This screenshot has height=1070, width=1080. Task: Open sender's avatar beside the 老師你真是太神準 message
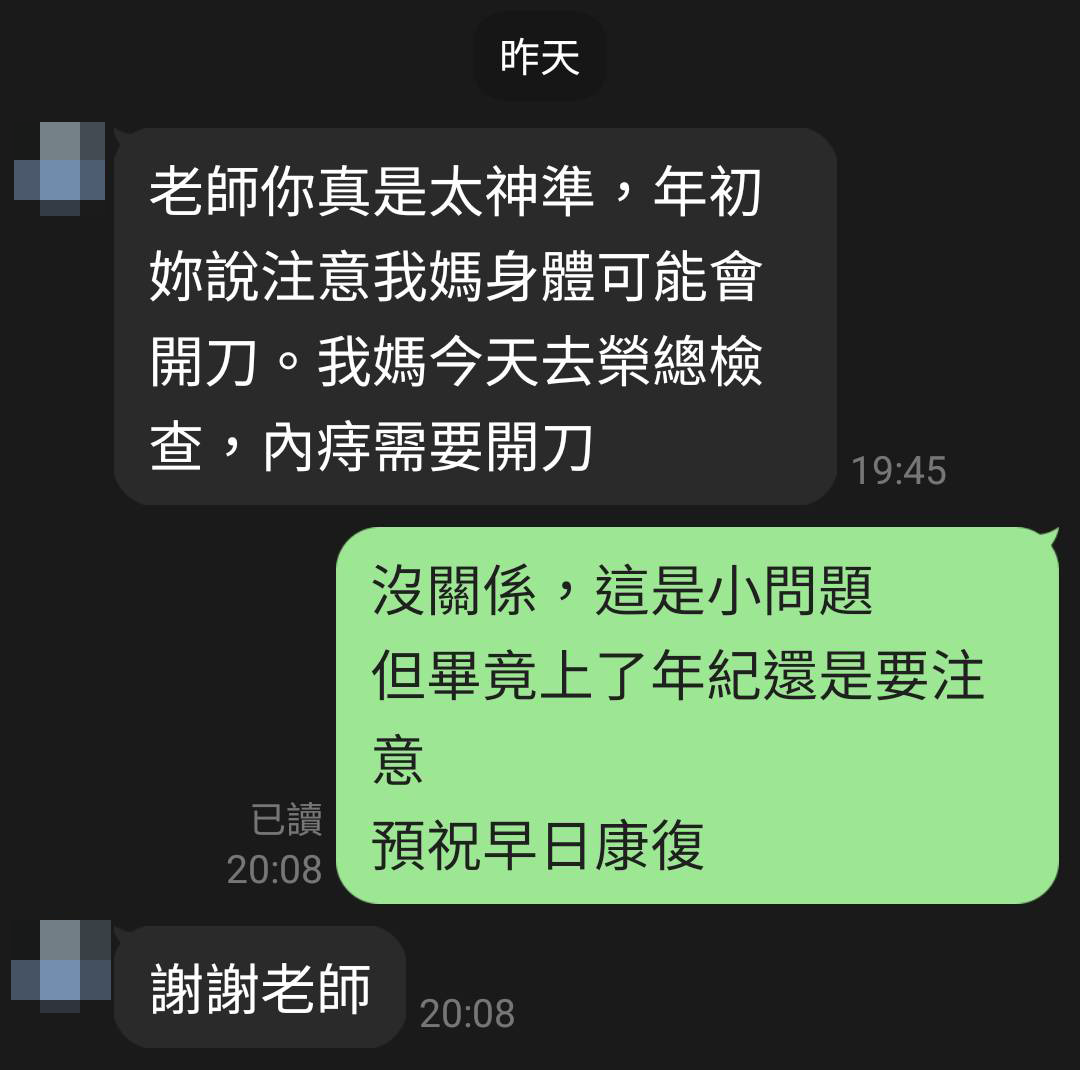point(59,168)
